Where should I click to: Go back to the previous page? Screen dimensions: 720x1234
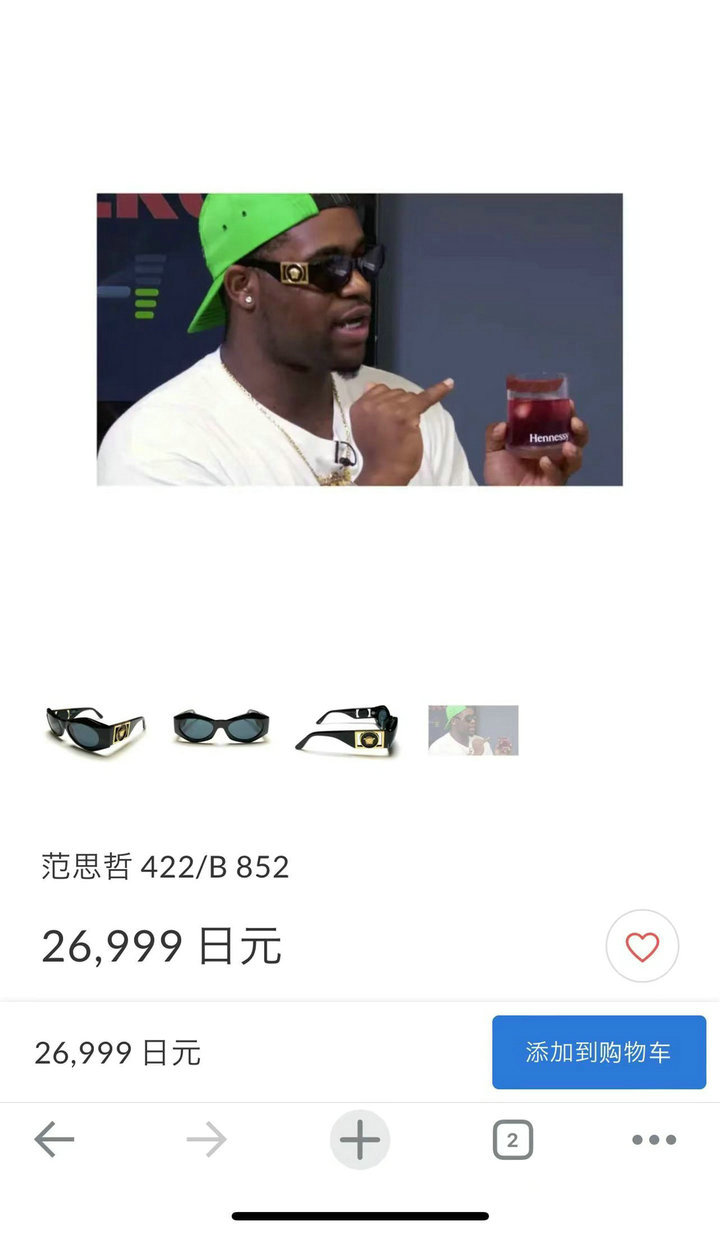tap(54, 1139)
